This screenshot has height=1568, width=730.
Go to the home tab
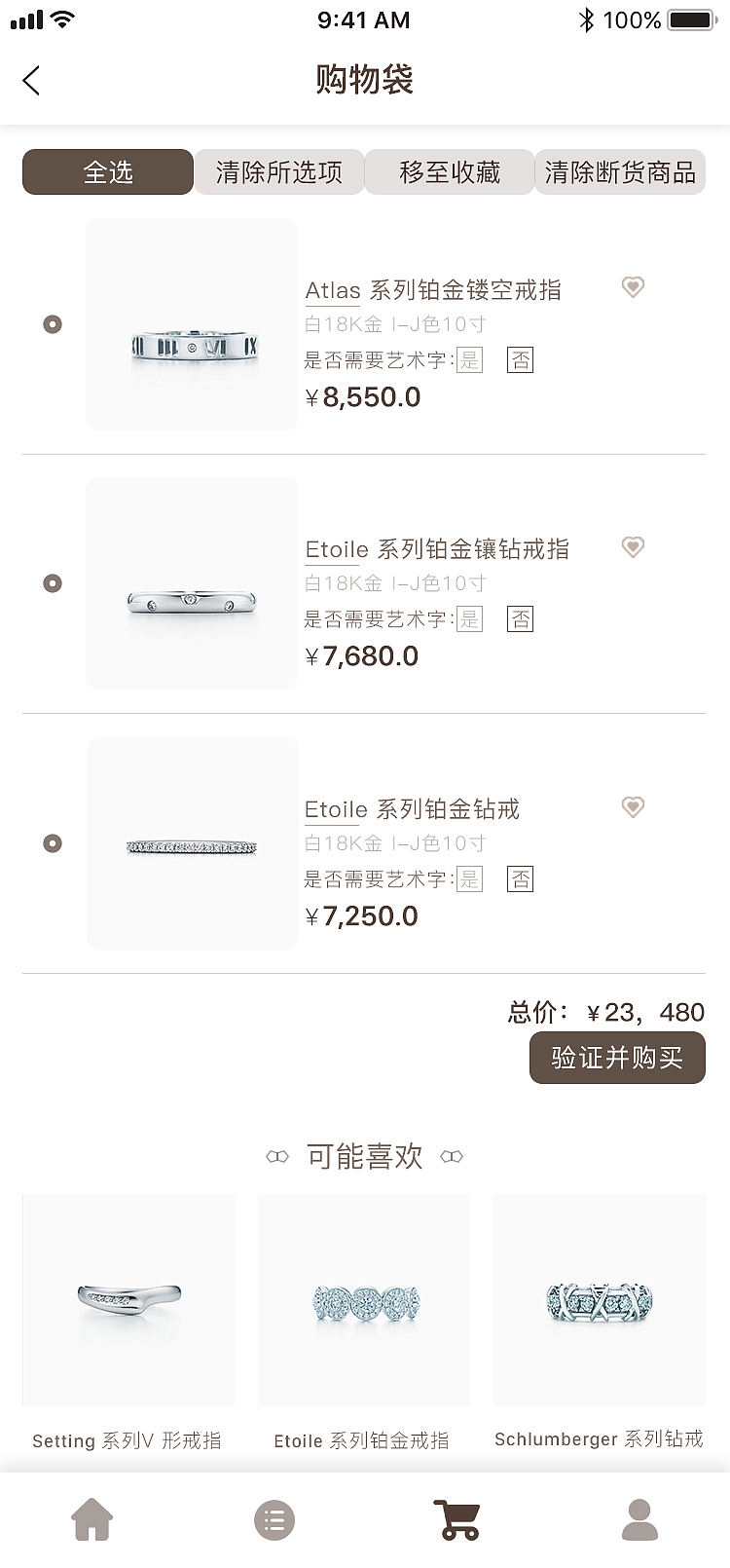point(91,1519)
